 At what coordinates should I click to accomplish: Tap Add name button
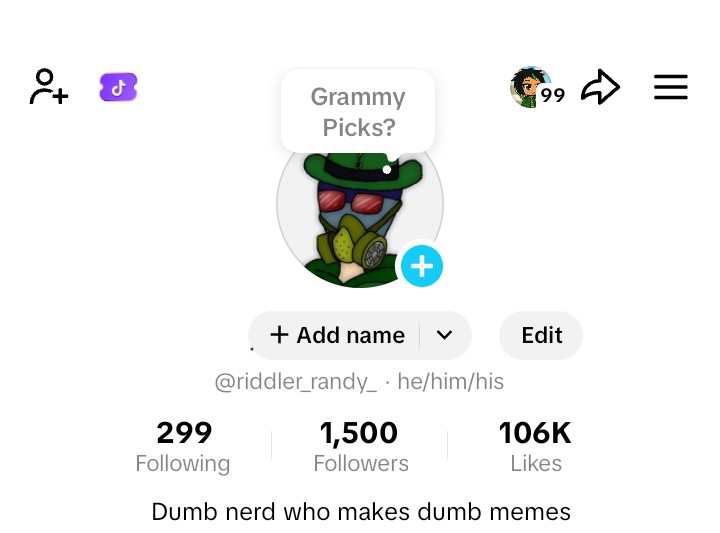point(337,335)
